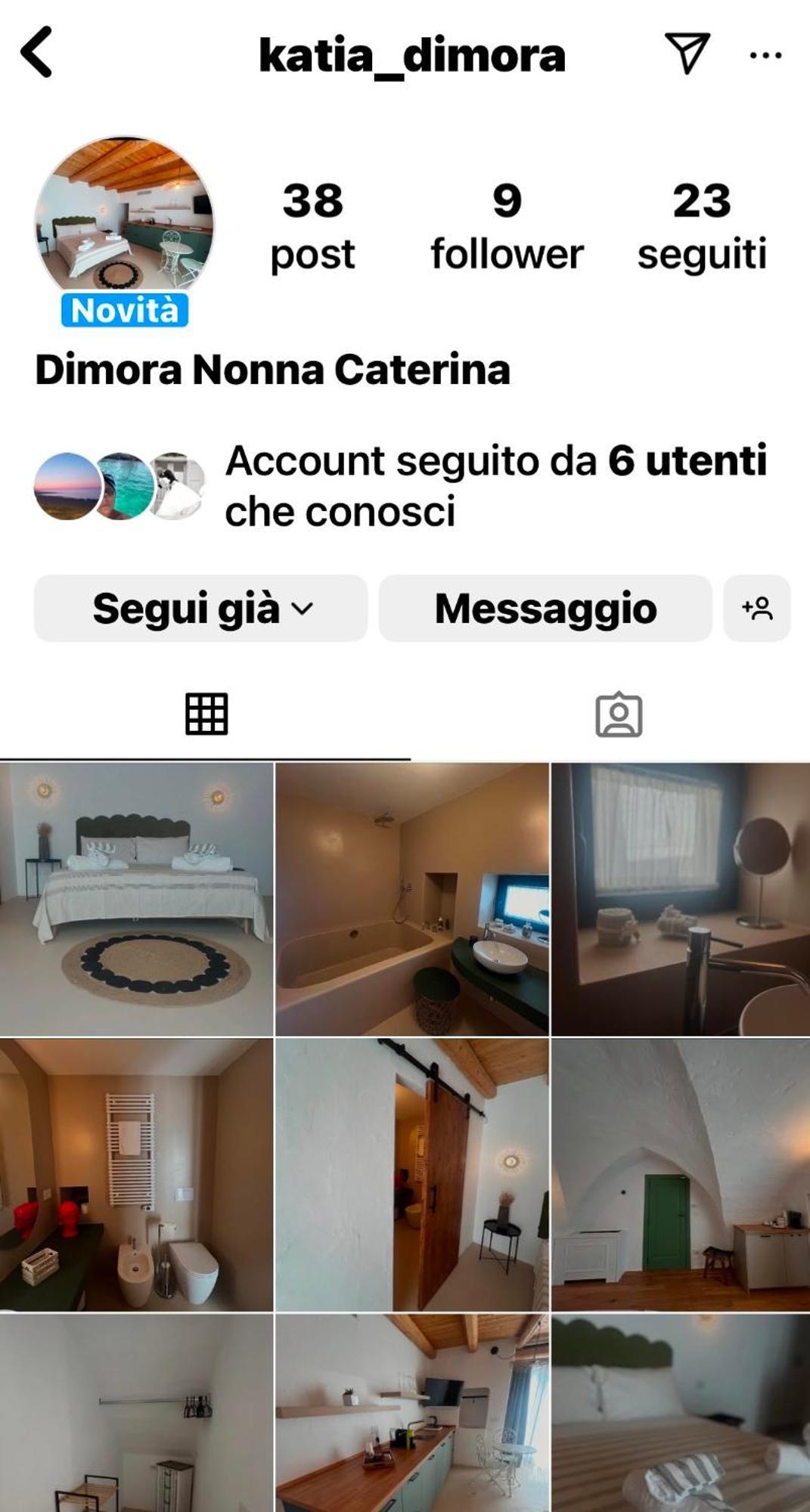Open the post with toilet and bidet

point(136,1175)
